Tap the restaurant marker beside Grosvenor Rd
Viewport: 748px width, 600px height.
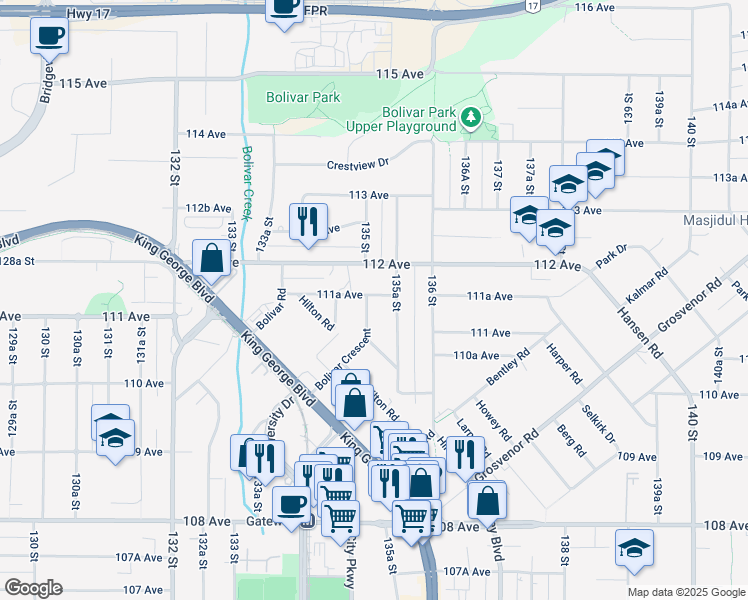pyautogui.click(x=465, y=458)
